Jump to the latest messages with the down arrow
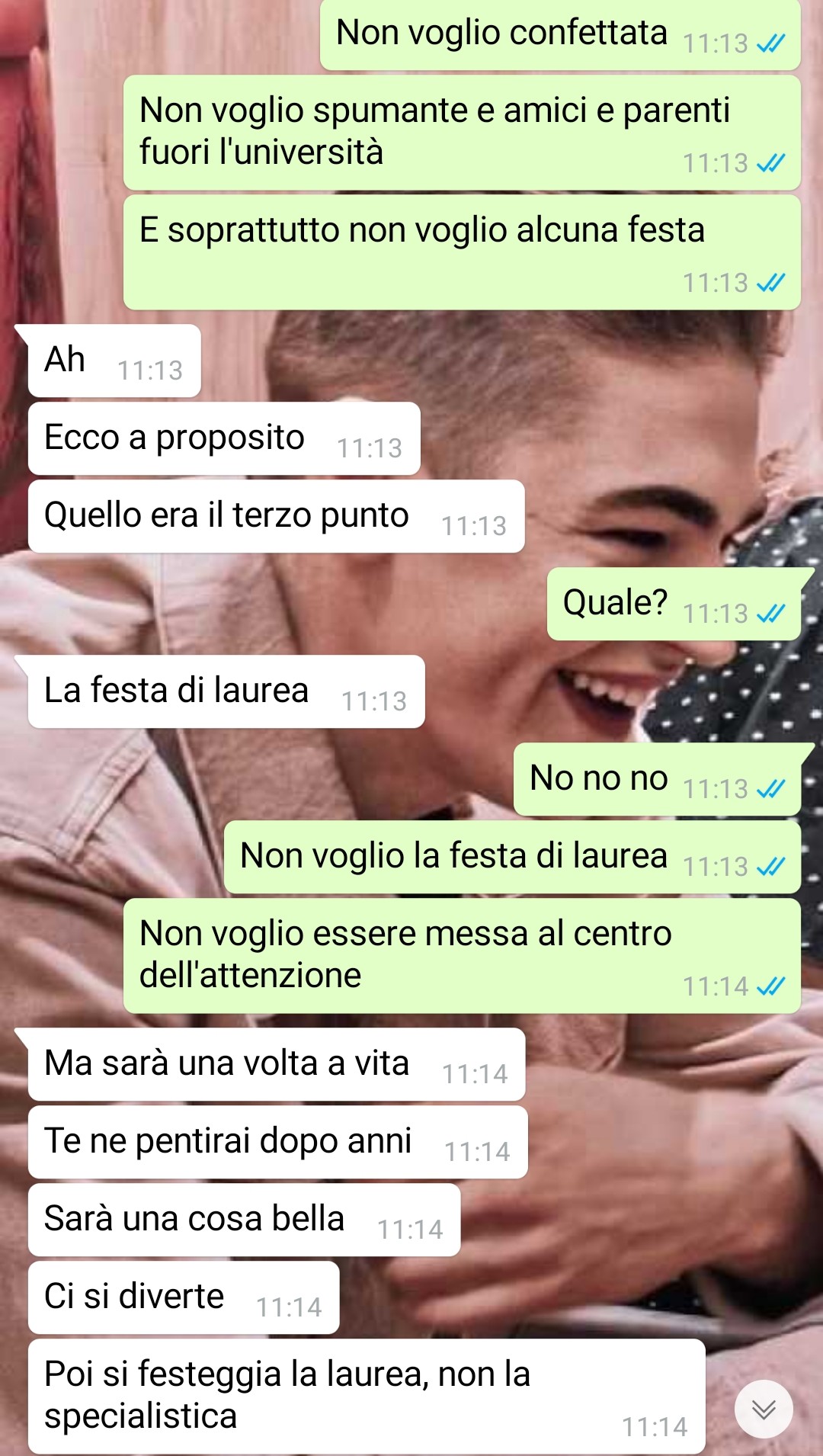The height and width of the screenshot is (1456, 823). tap(764, 1409)
